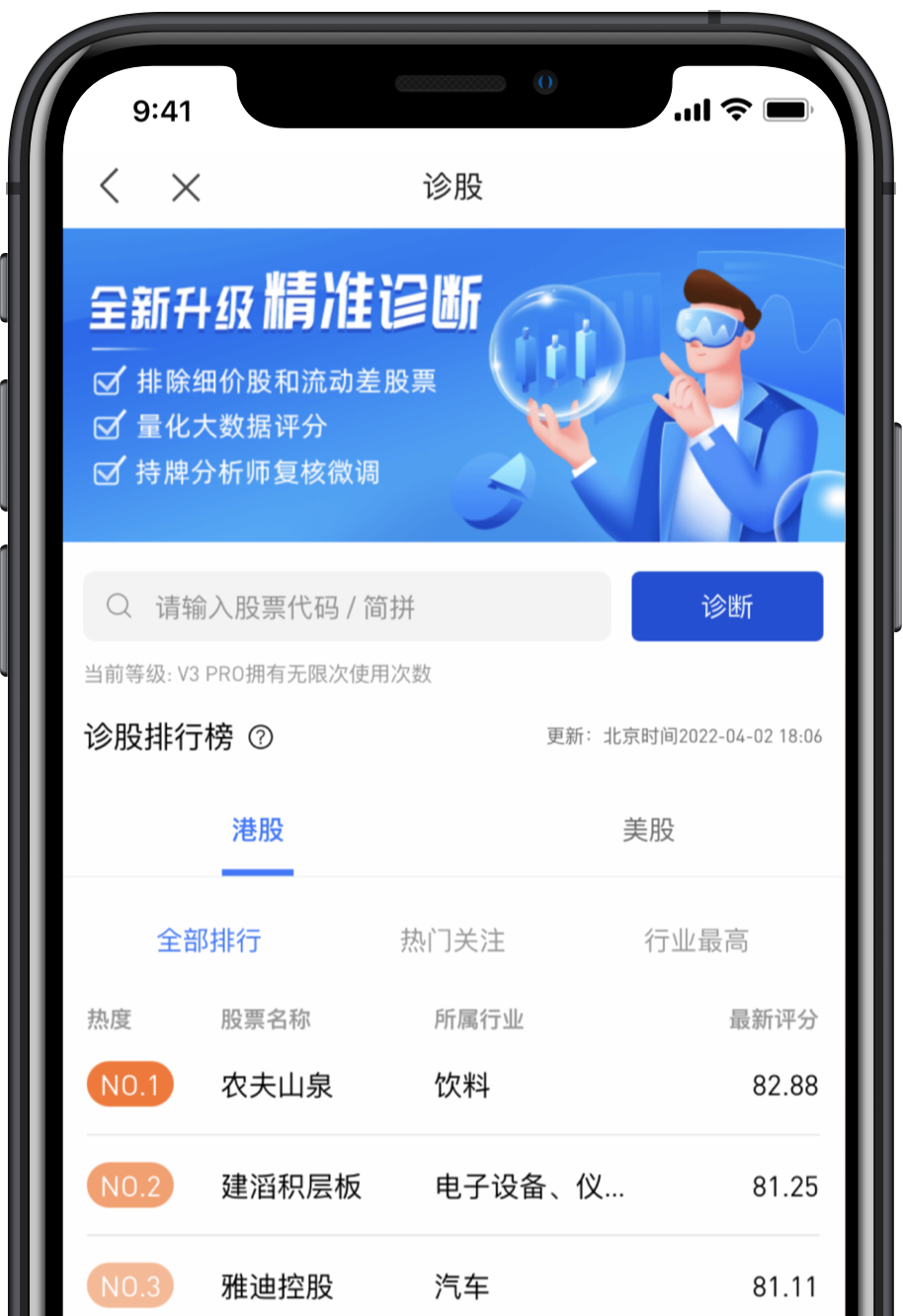Select the 热门关注 filter

click(452, 941)
